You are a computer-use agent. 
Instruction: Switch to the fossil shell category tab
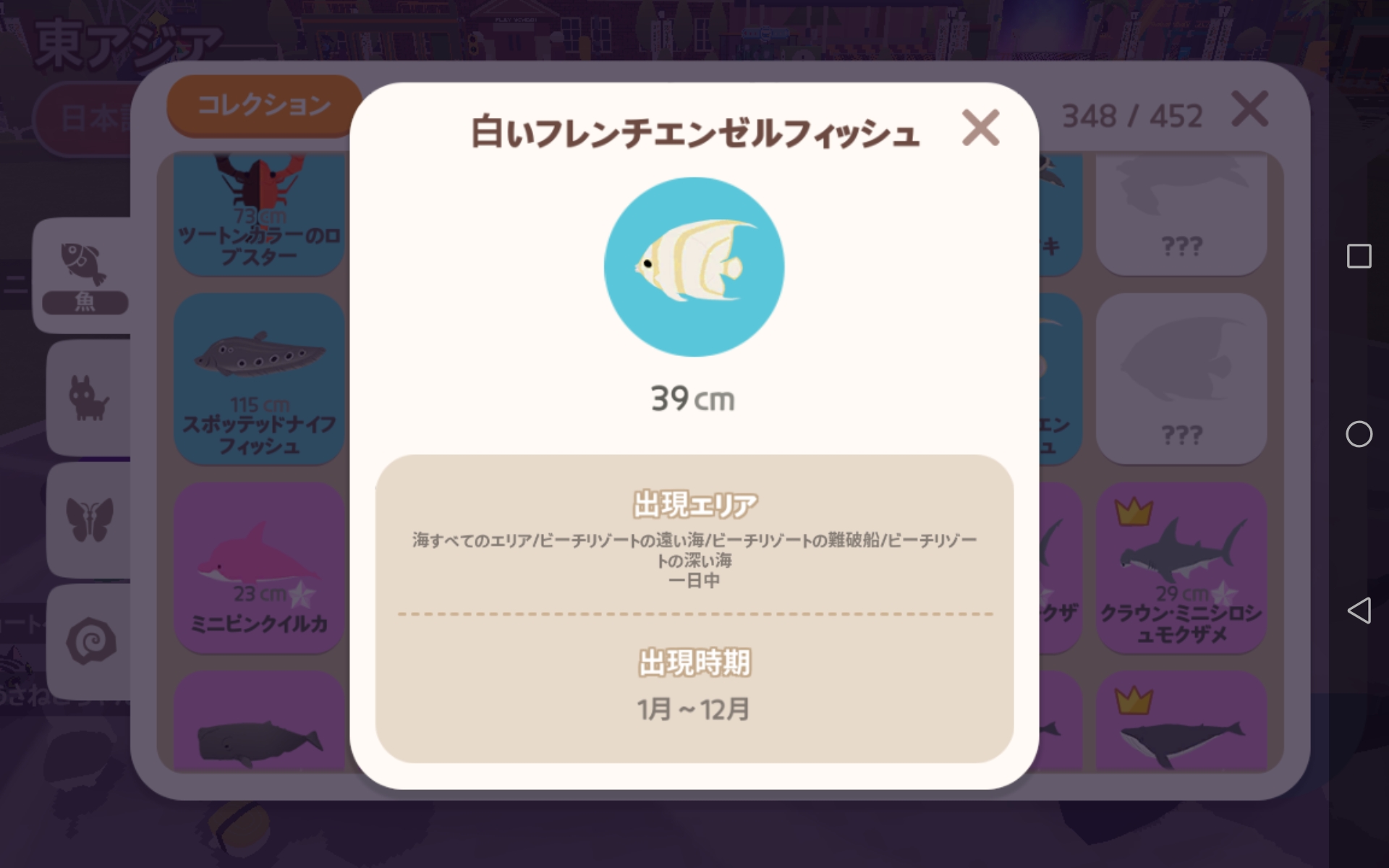90,641
